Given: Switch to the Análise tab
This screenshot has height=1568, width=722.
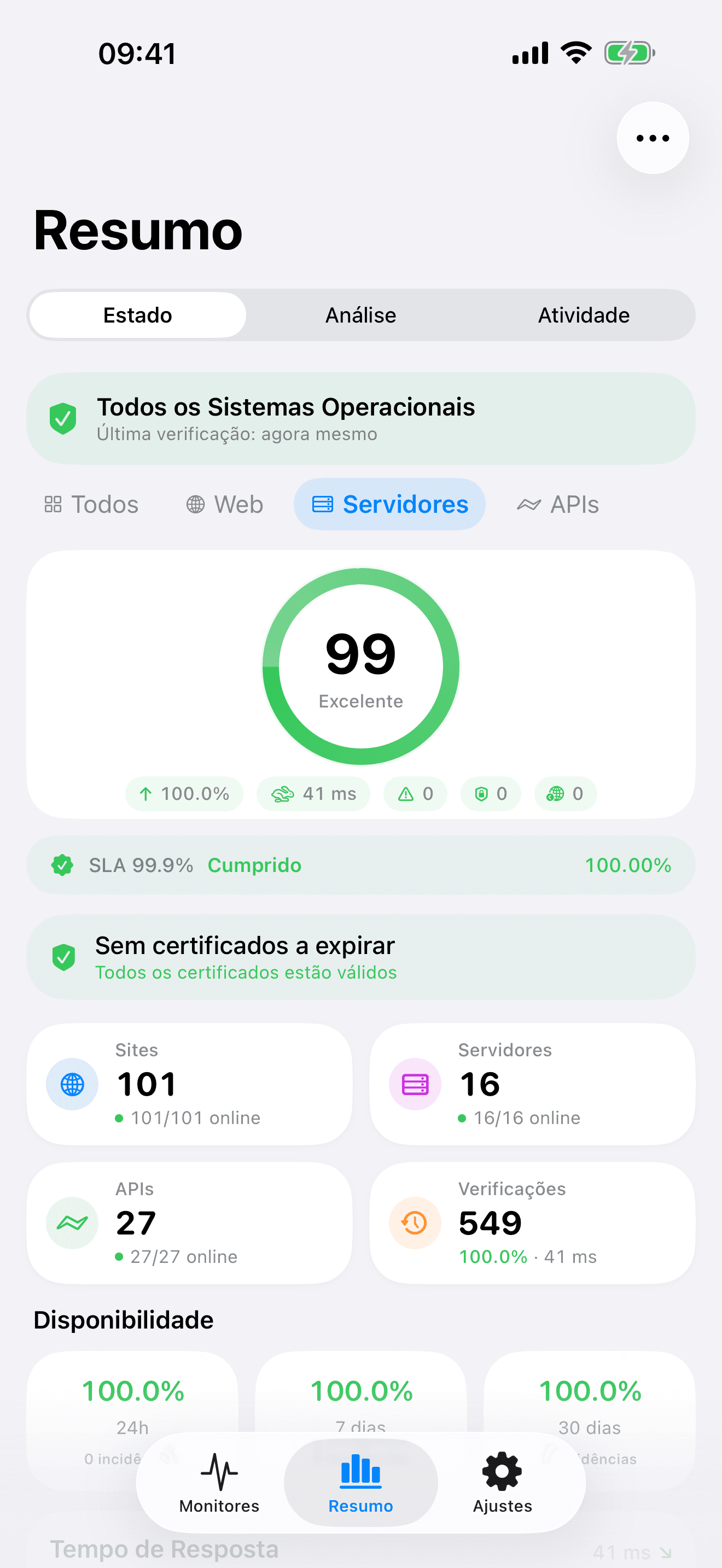Looking at the screenshot, I should click(x=360, y=315).
